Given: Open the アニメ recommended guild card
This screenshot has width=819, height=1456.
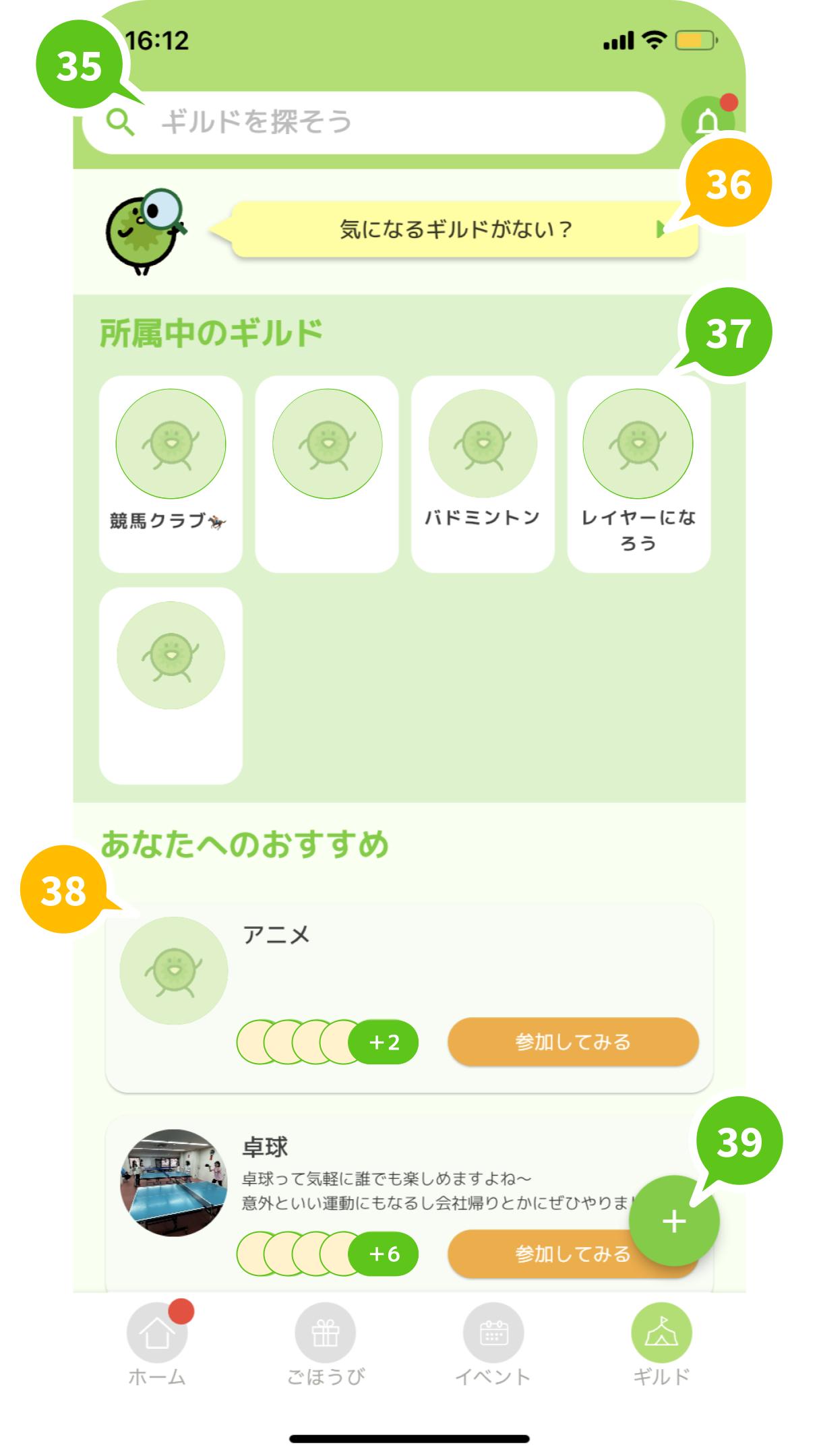Looking at the screenshot, I should [409, 998].
